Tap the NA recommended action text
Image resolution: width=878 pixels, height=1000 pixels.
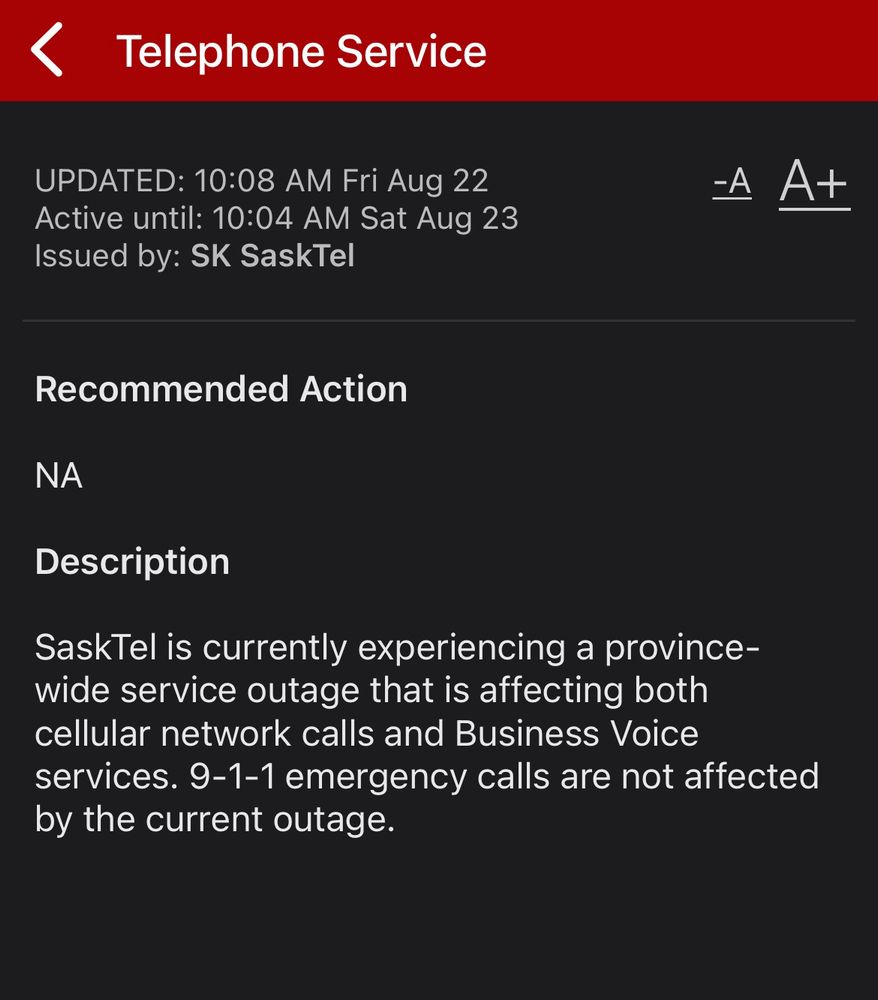pyautogui.click(x=58, y=475)
